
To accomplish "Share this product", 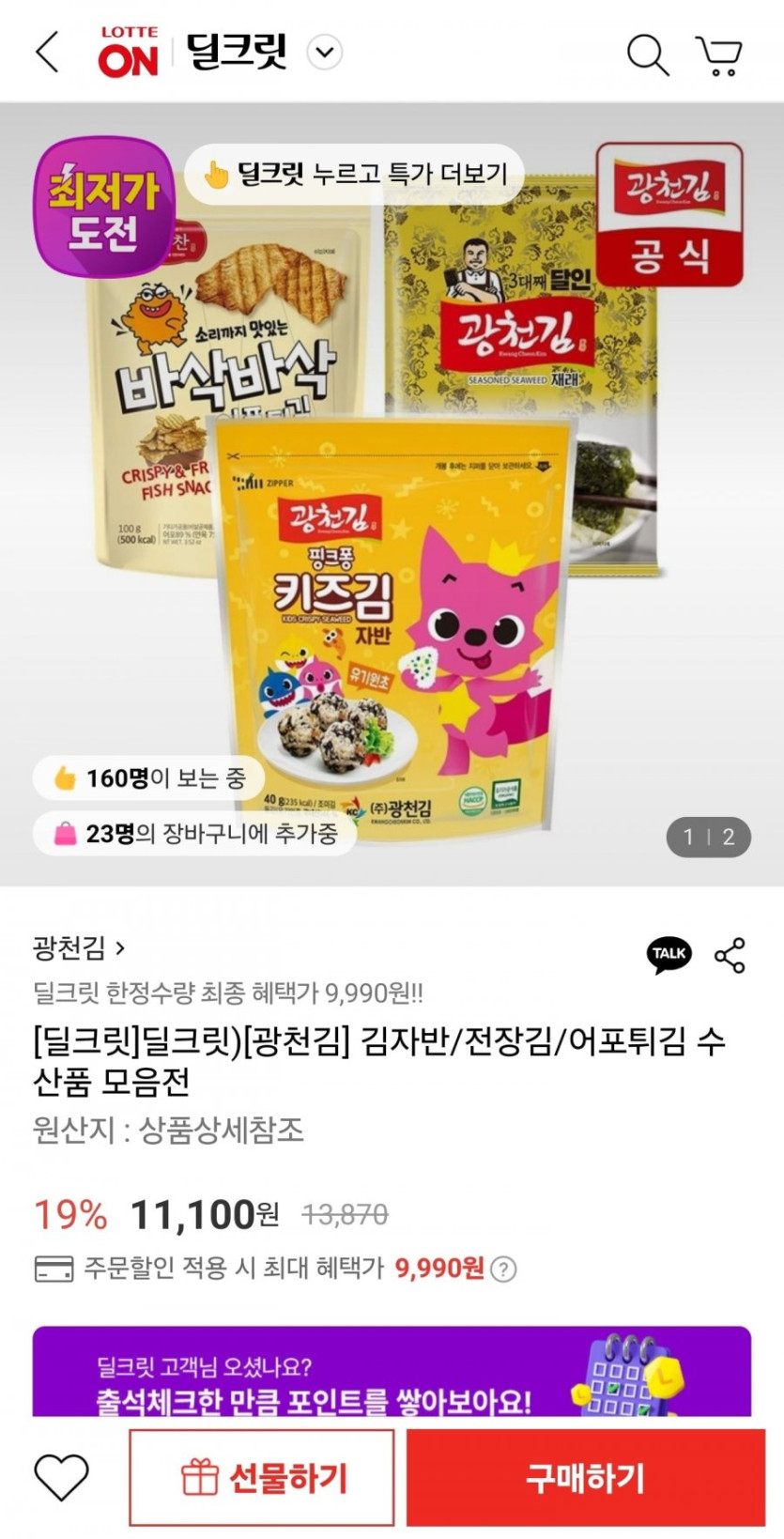I will coord(730,955).
